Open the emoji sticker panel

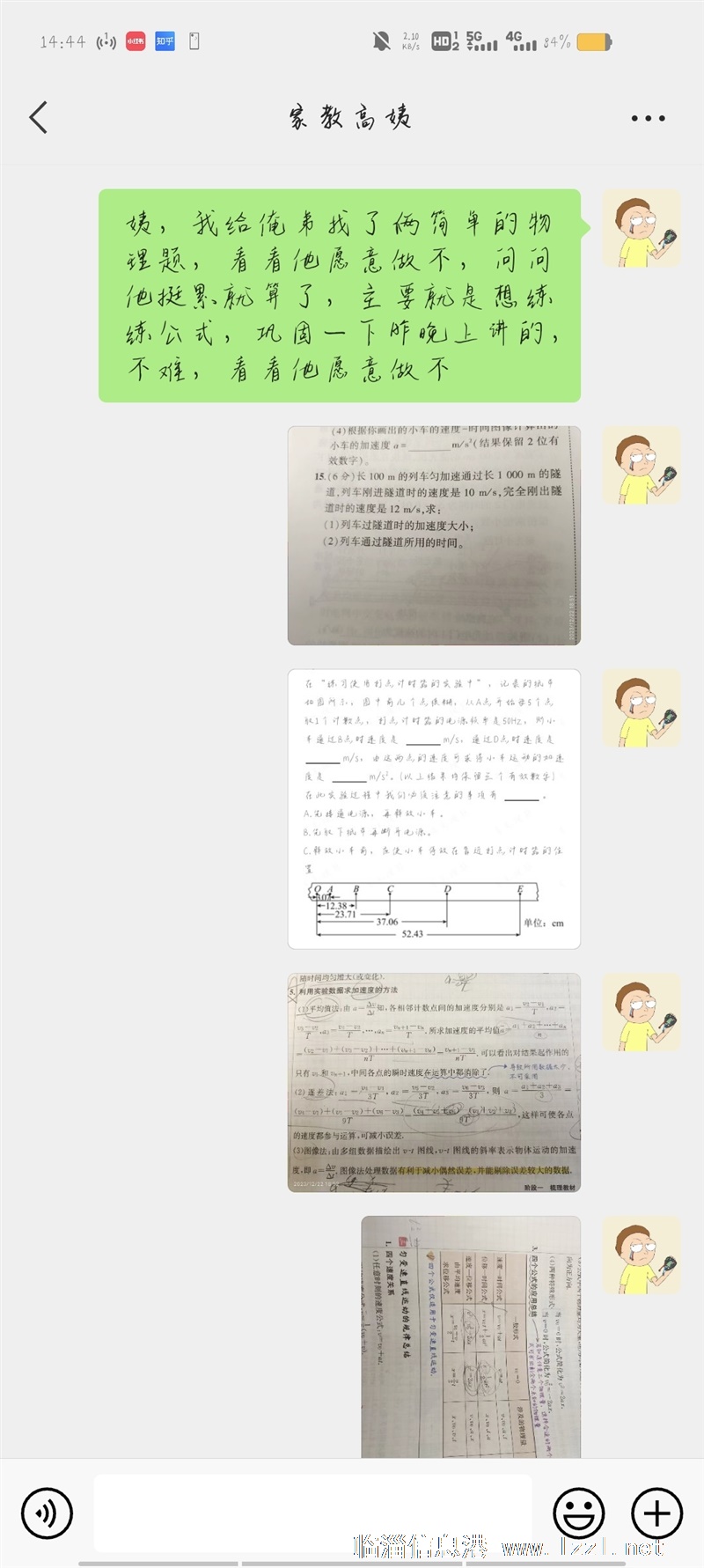pyautogui.click(x=578, y=1513)
